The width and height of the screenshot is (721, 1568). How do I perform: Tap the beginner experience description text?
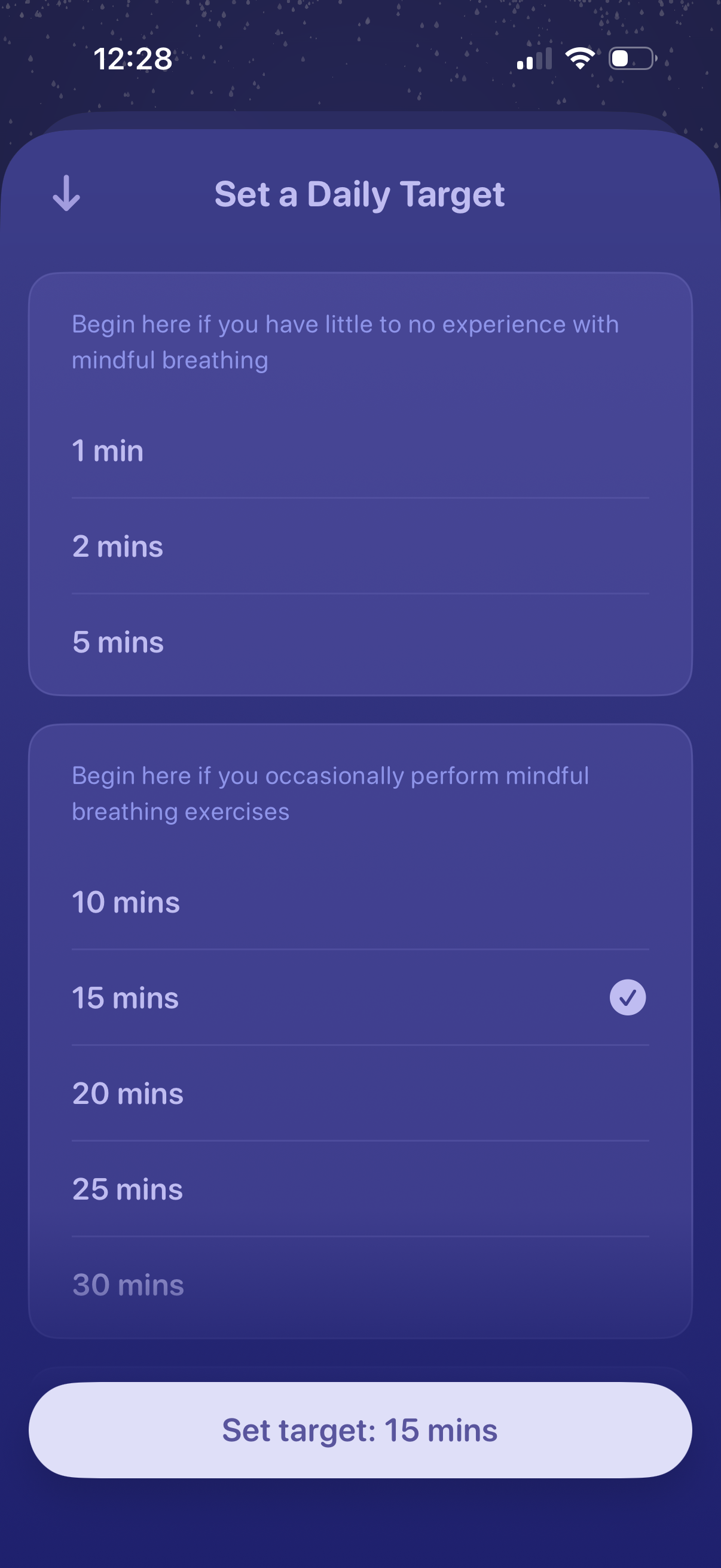click(x=345, y=341)
